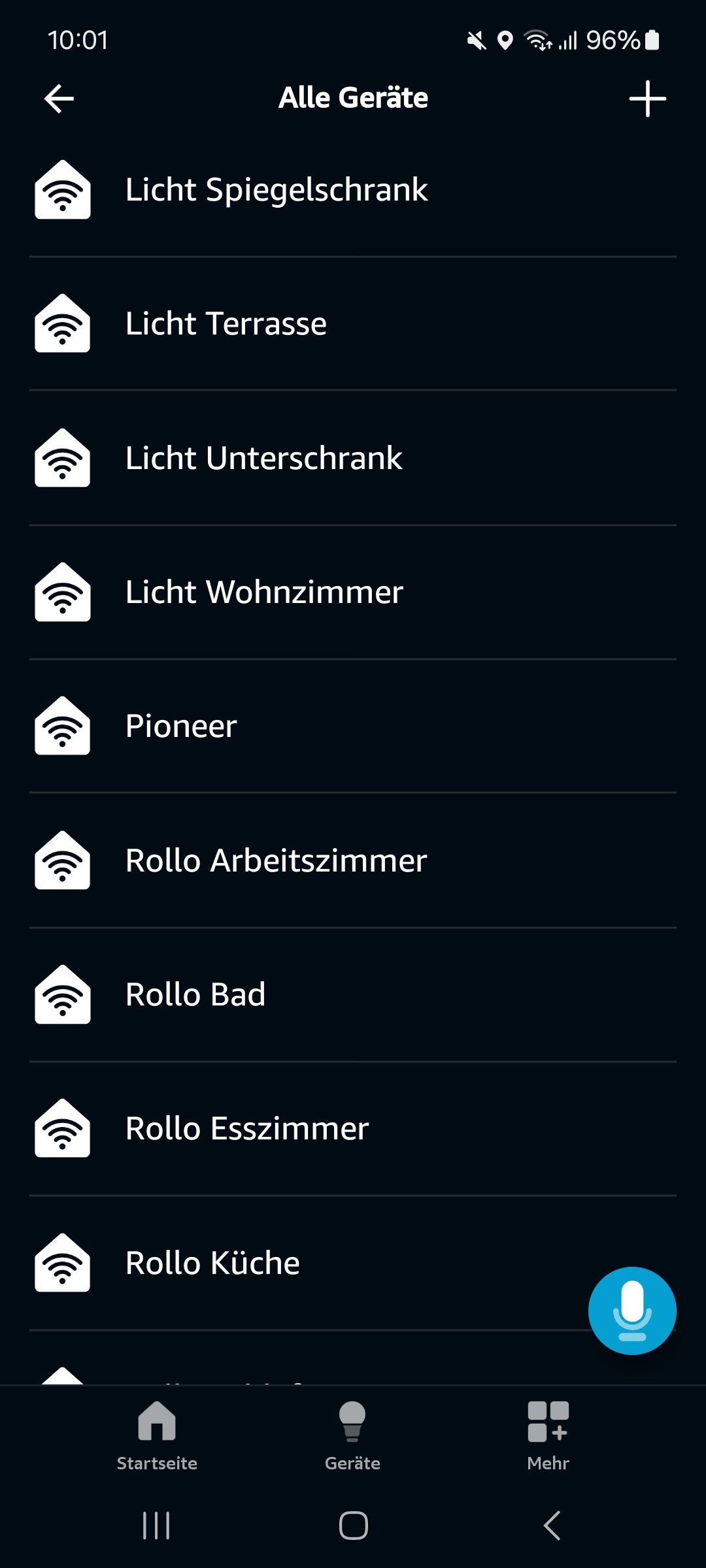Tap the Licht Wohnzimmer row
This screenshot has height=1568, width=706.
pyautogui.click(x=264, y=593)
